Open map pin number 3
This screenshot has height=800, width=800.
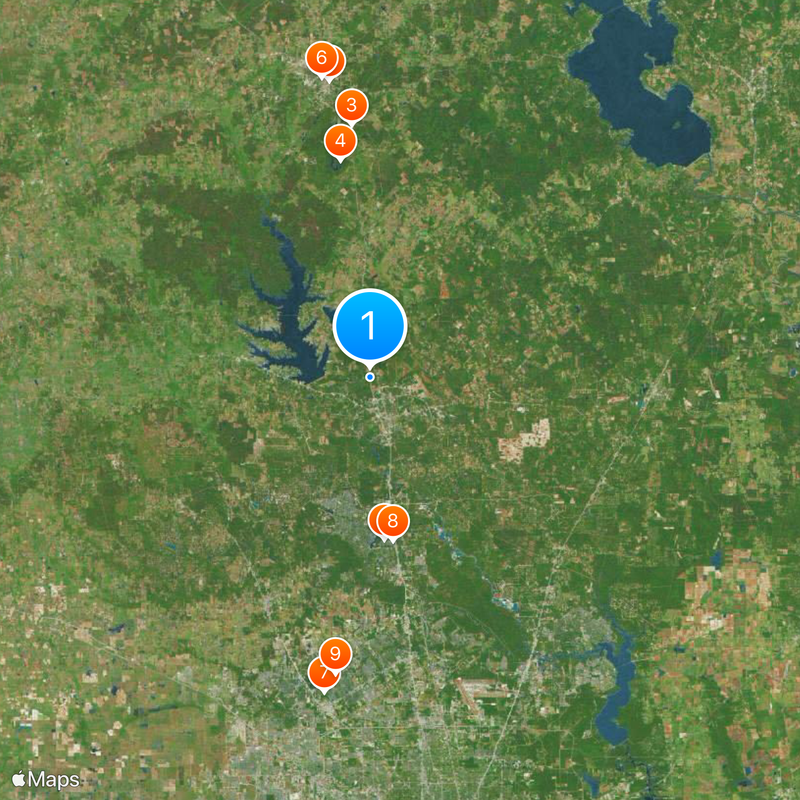coord(351,104)
